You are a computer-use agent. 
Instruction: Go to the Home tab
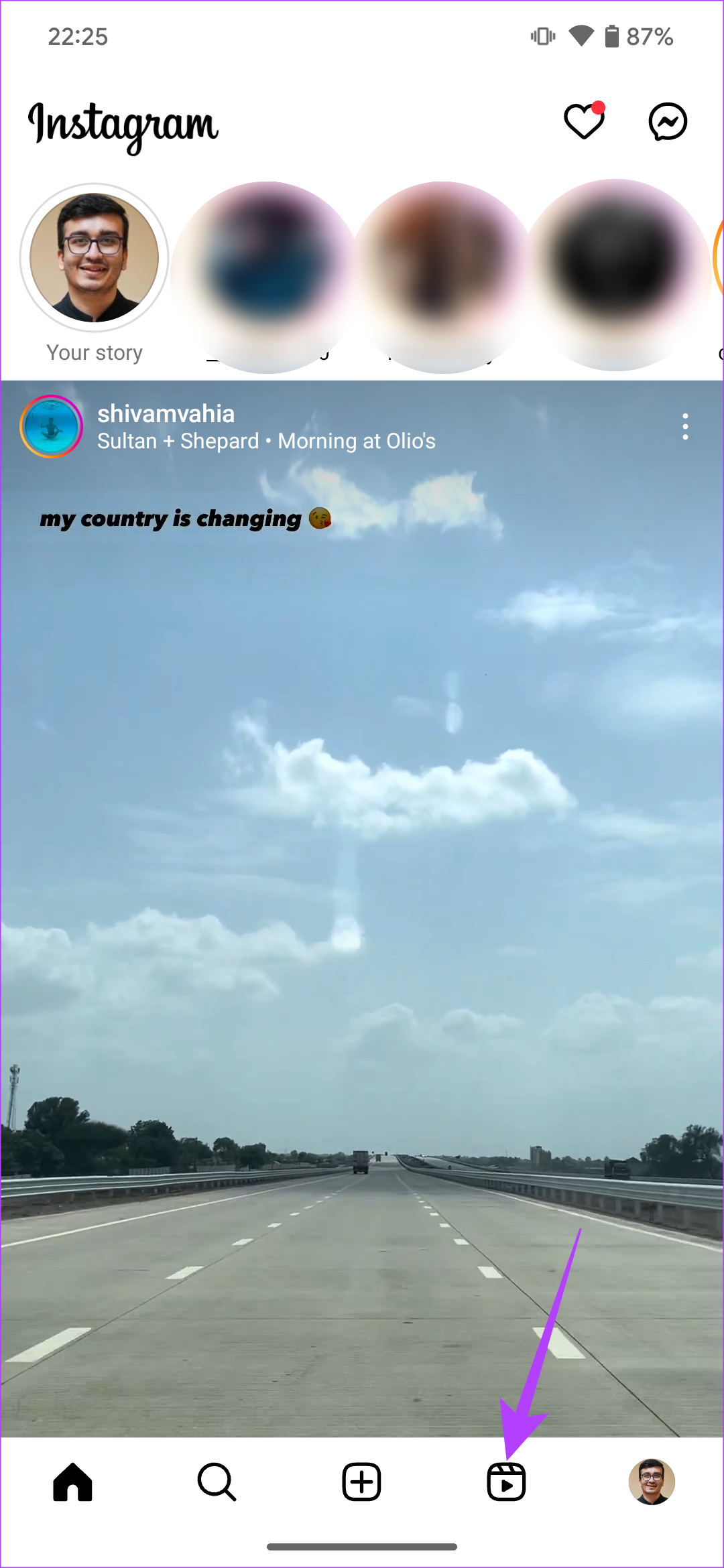coord(72,1482)
